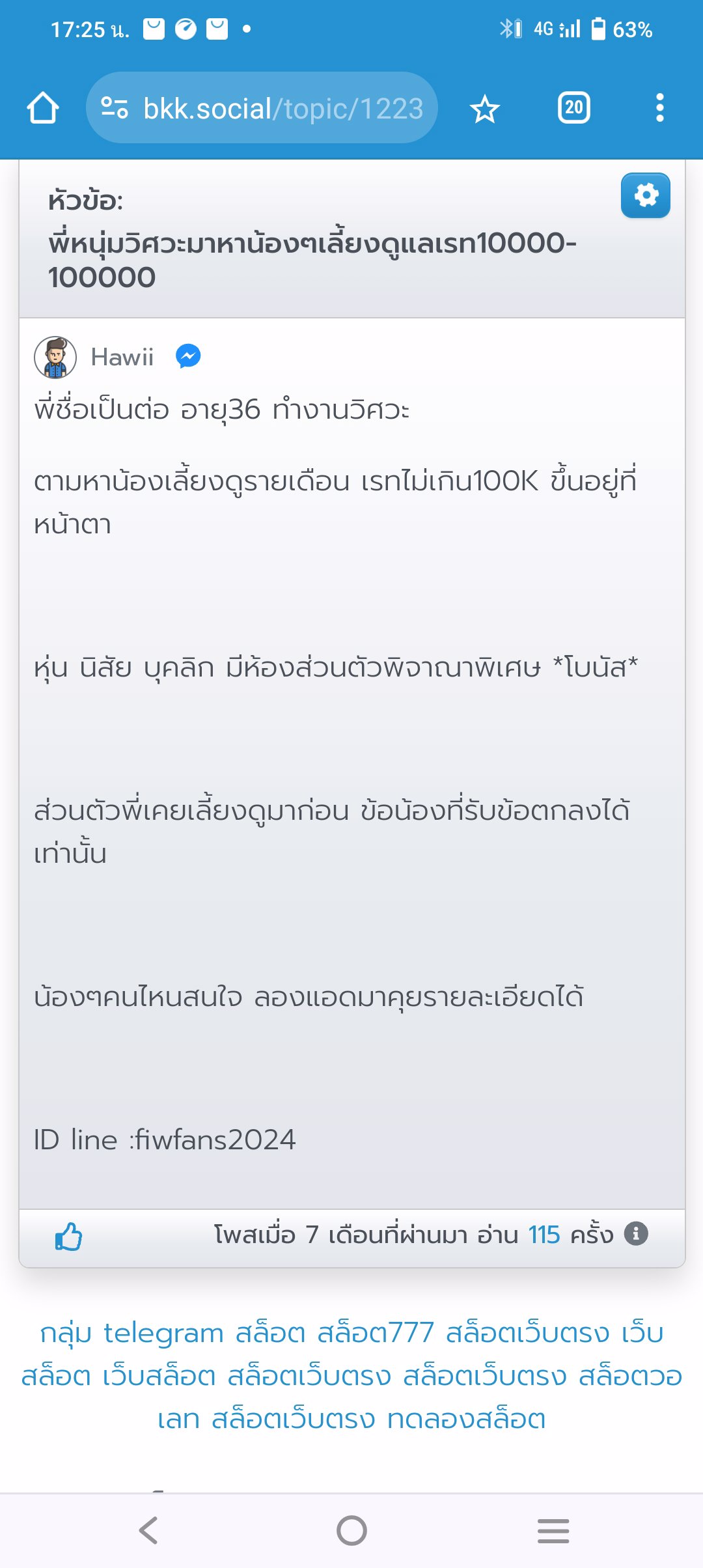Open tab switcher showing 20 tabs
Viewport: 703px width, 1568px height.
pyautogui.click(x=573, y=108)
